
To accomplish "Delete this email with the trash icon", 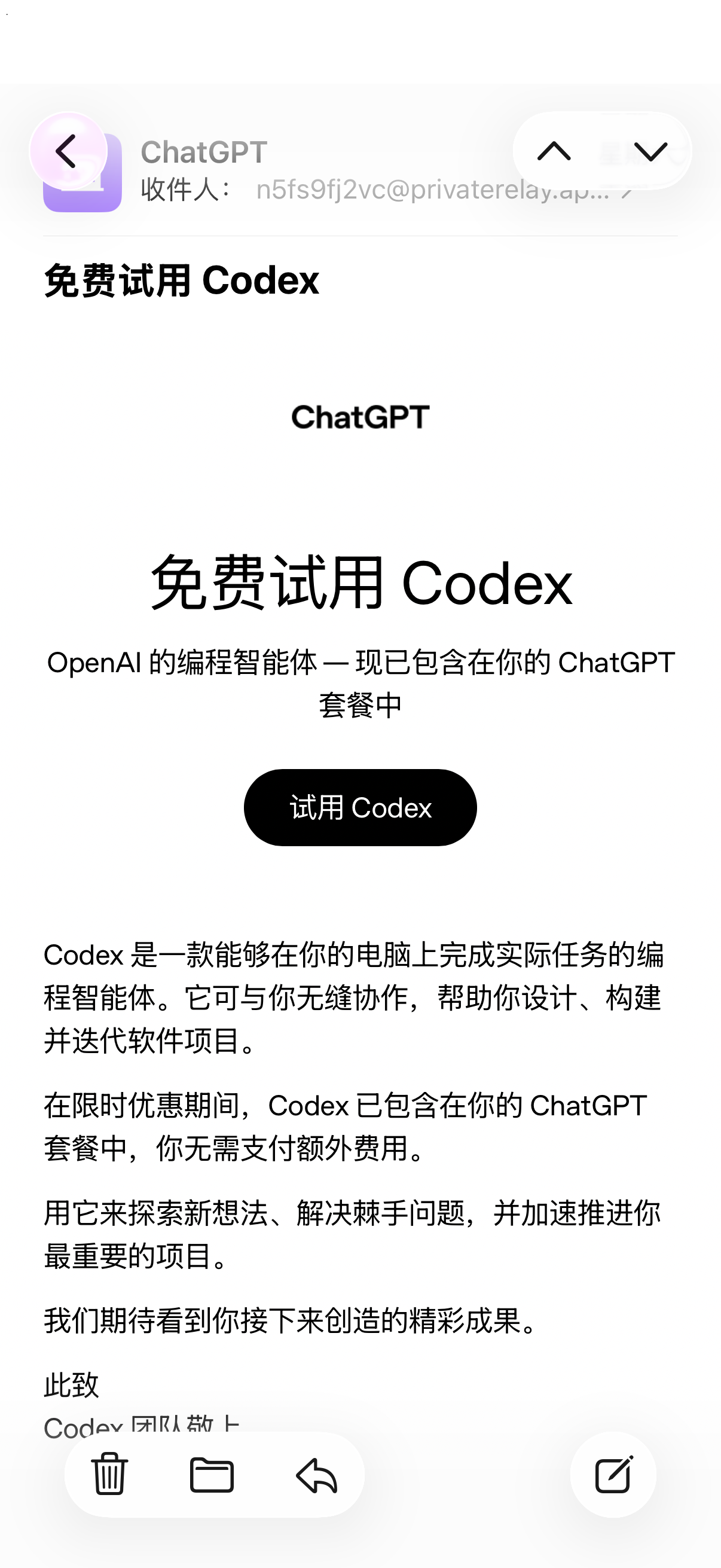I will (110, 1474).
